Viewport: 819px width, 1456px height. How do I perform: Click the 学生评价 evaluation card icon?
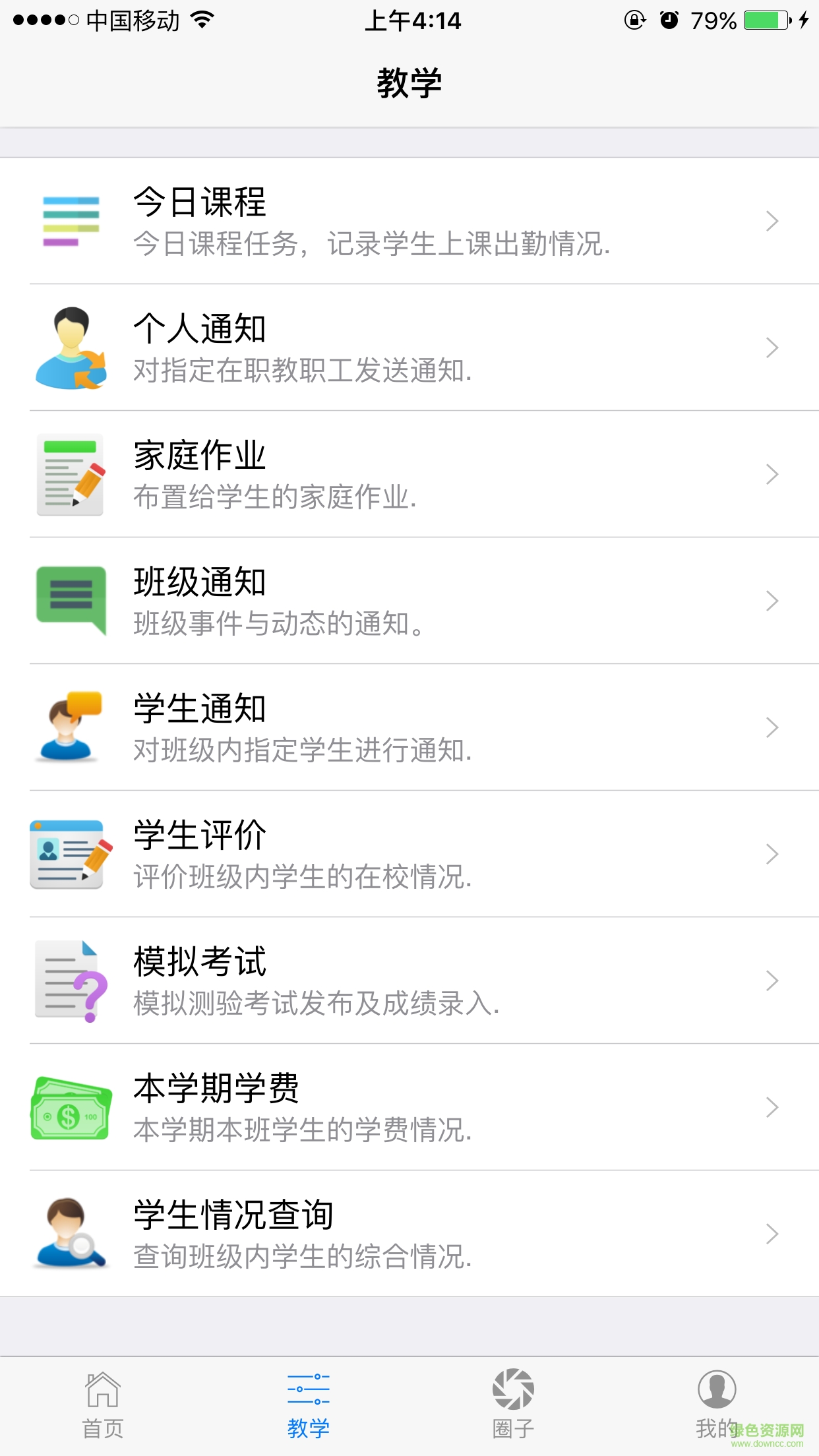tap(68, 853)
